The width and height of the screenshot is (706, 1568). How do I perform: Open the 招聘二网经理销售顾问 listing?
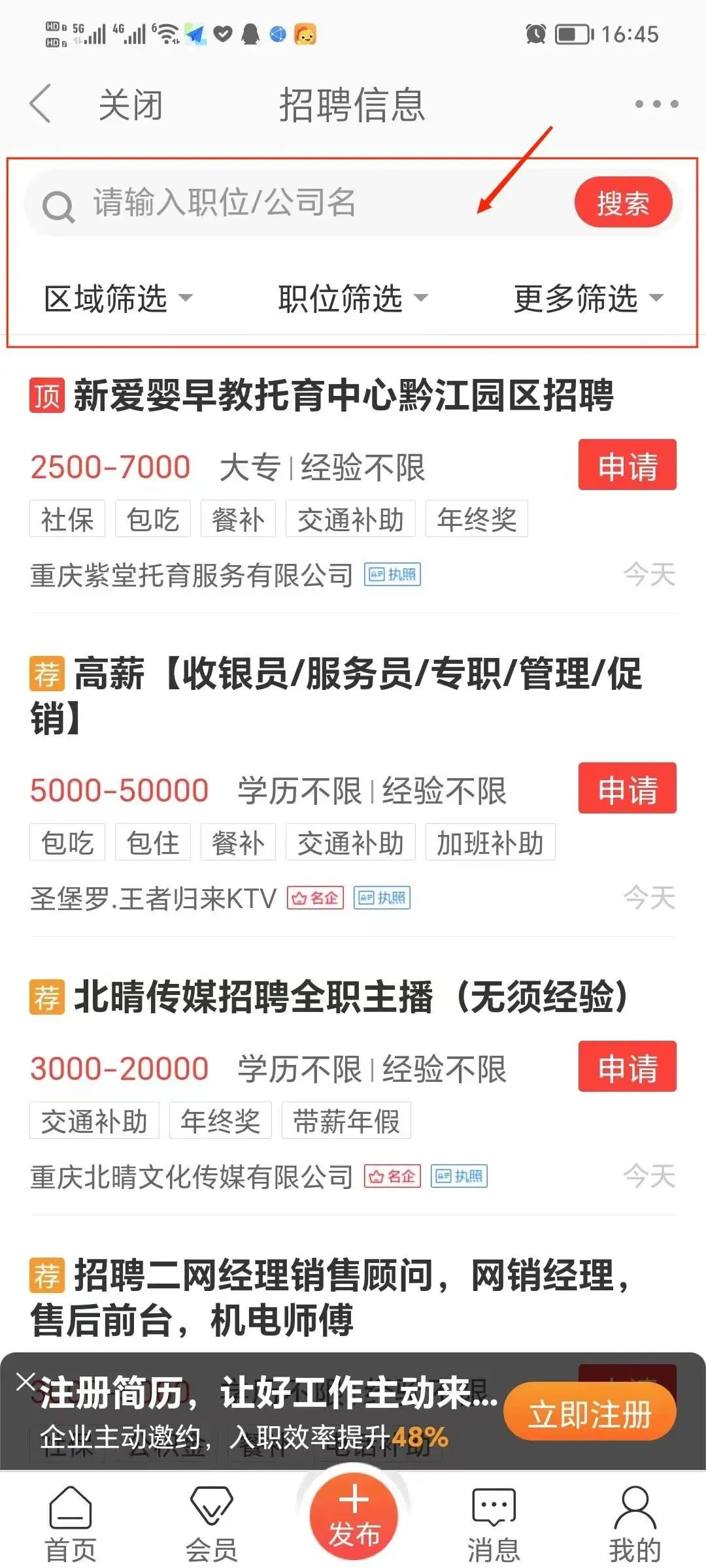[330, 1298]
